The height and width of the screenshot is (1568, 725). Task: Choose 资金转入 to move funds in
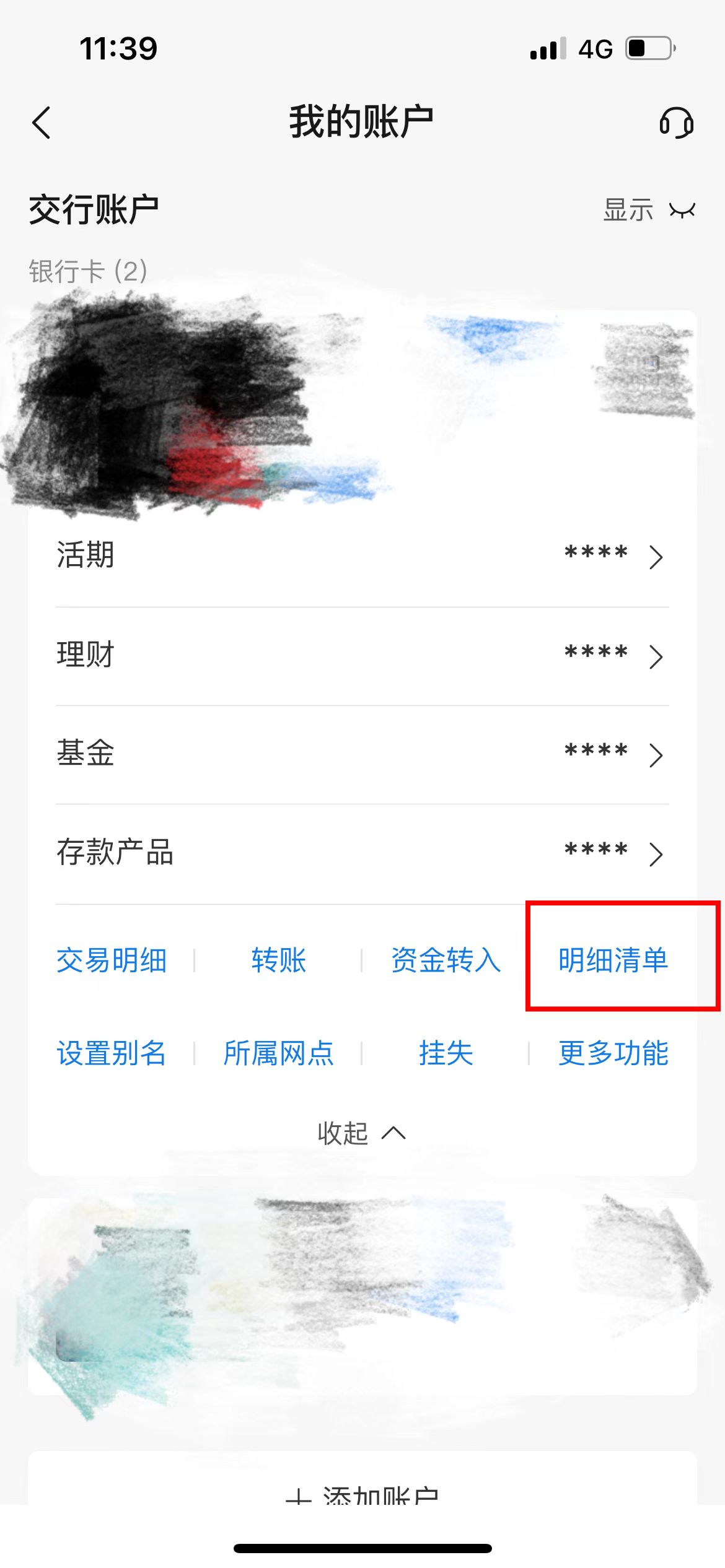point(445,960)
